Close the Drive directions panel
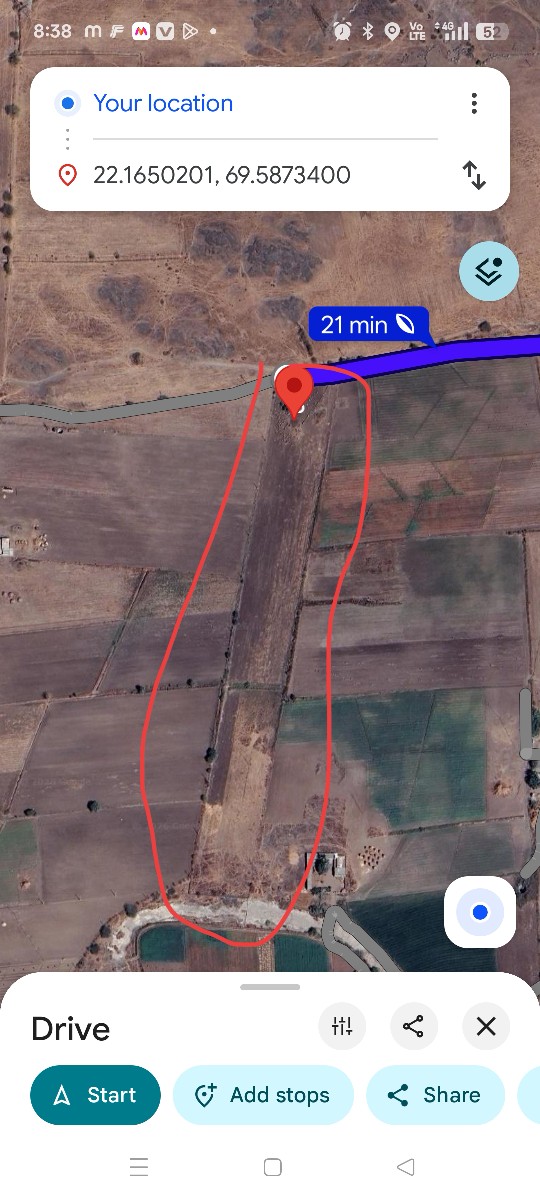 coord(486,1027)
